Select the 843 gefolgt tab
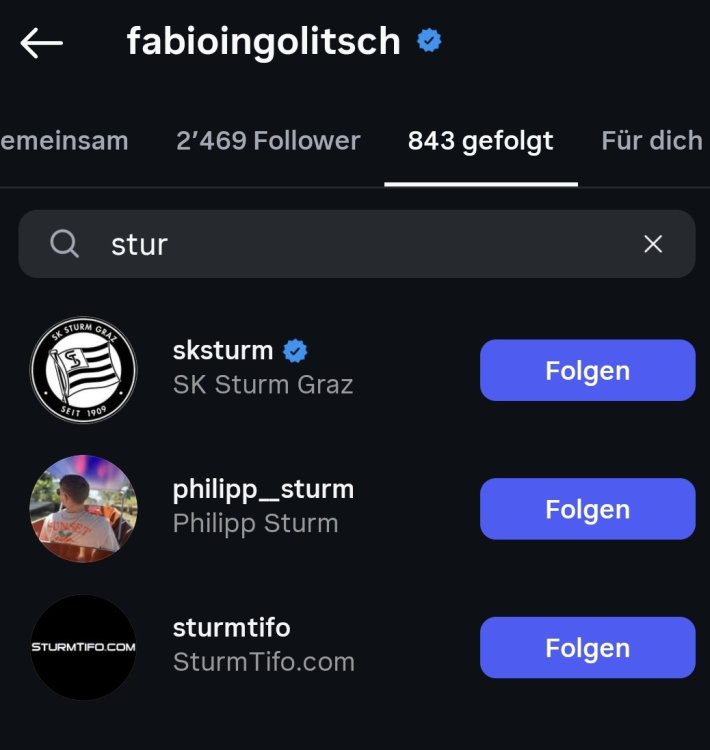Screen dimensions: 710x750 click(x=480, y=141)
